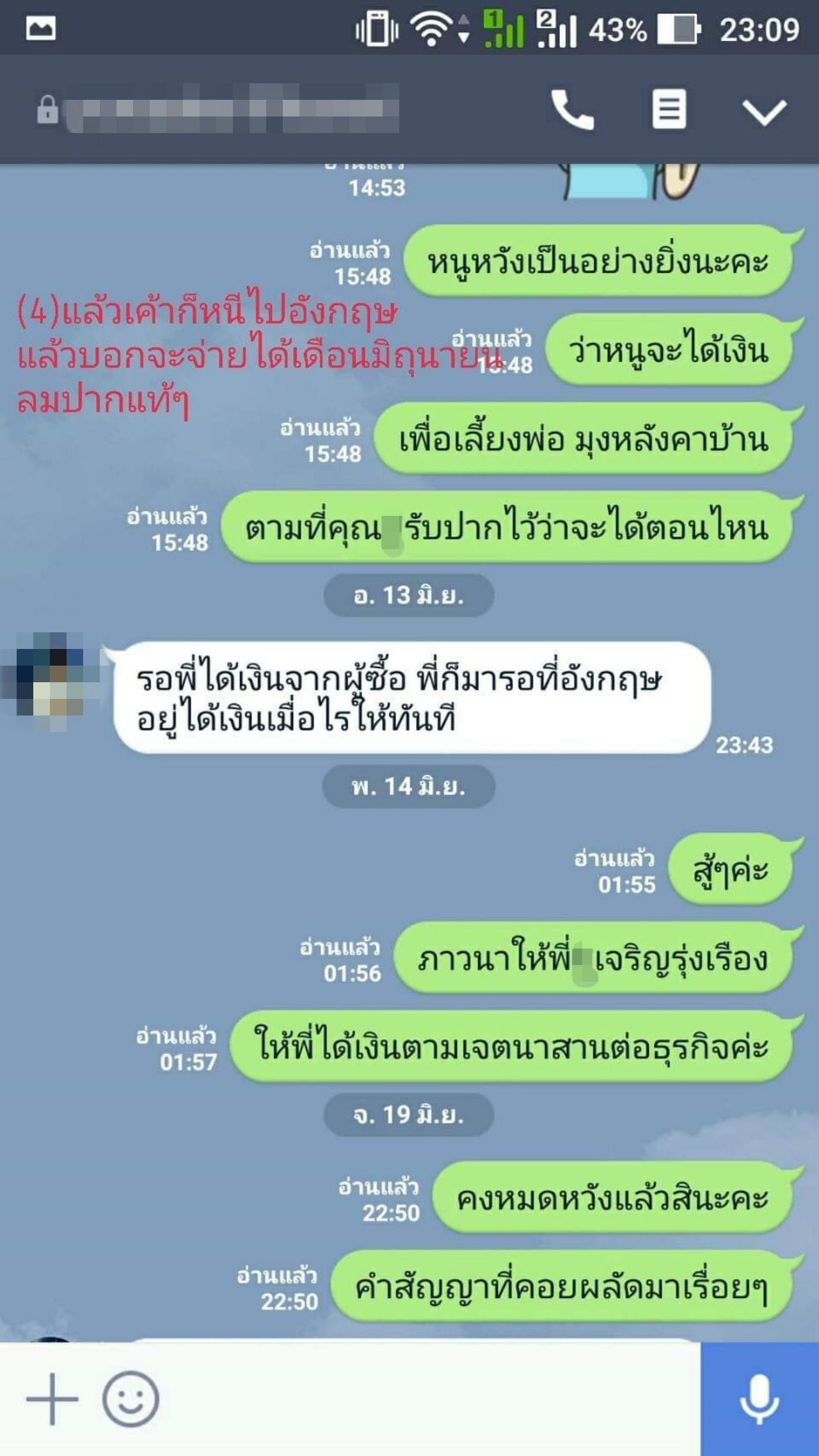Start a voice call with this contact
This screenshot has width=819, height=1456.
click(x=573, y=109)
